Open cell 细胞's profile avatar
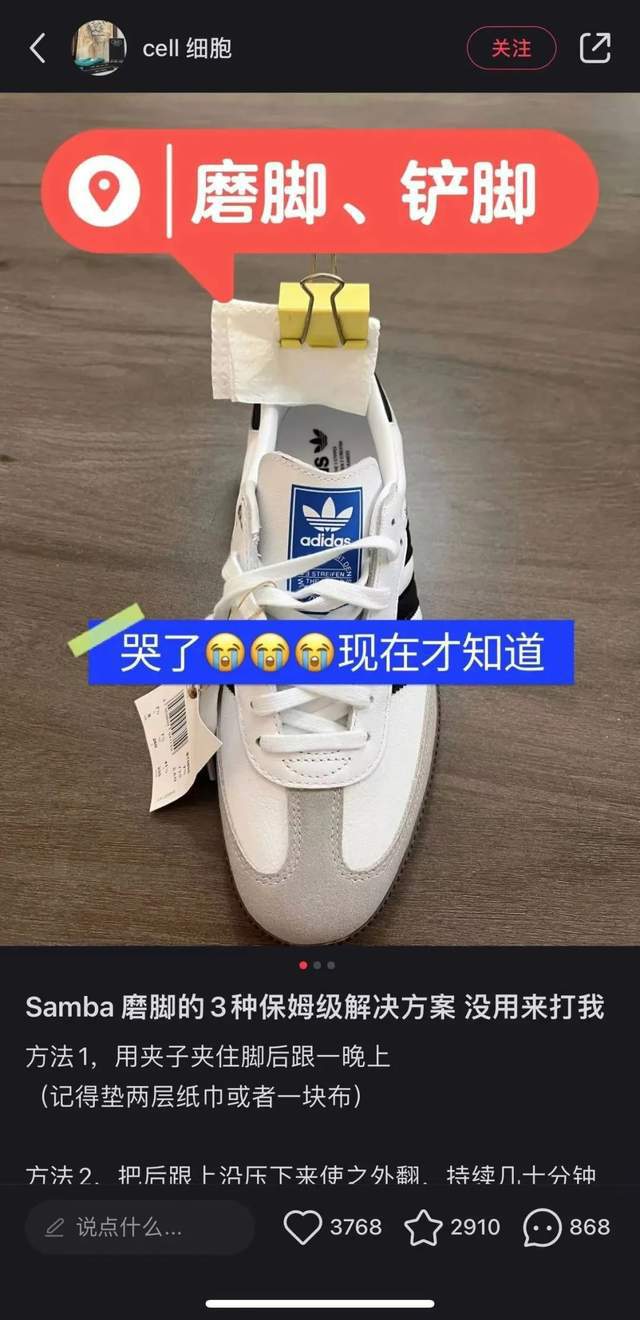The height and width of the screenshot is (1320, 640). coord(99,48)
